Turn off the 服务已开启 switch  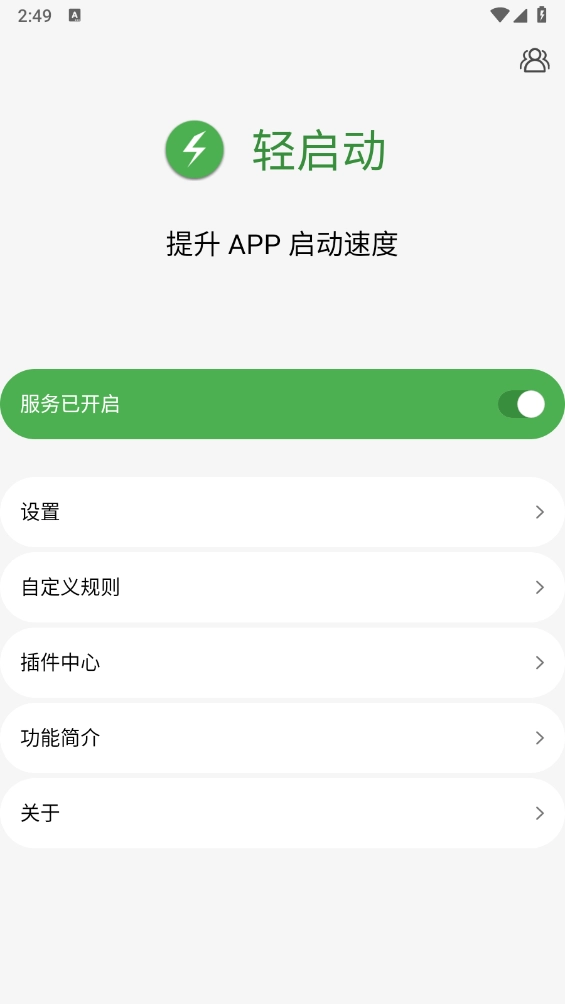click(x=521, y=404)
